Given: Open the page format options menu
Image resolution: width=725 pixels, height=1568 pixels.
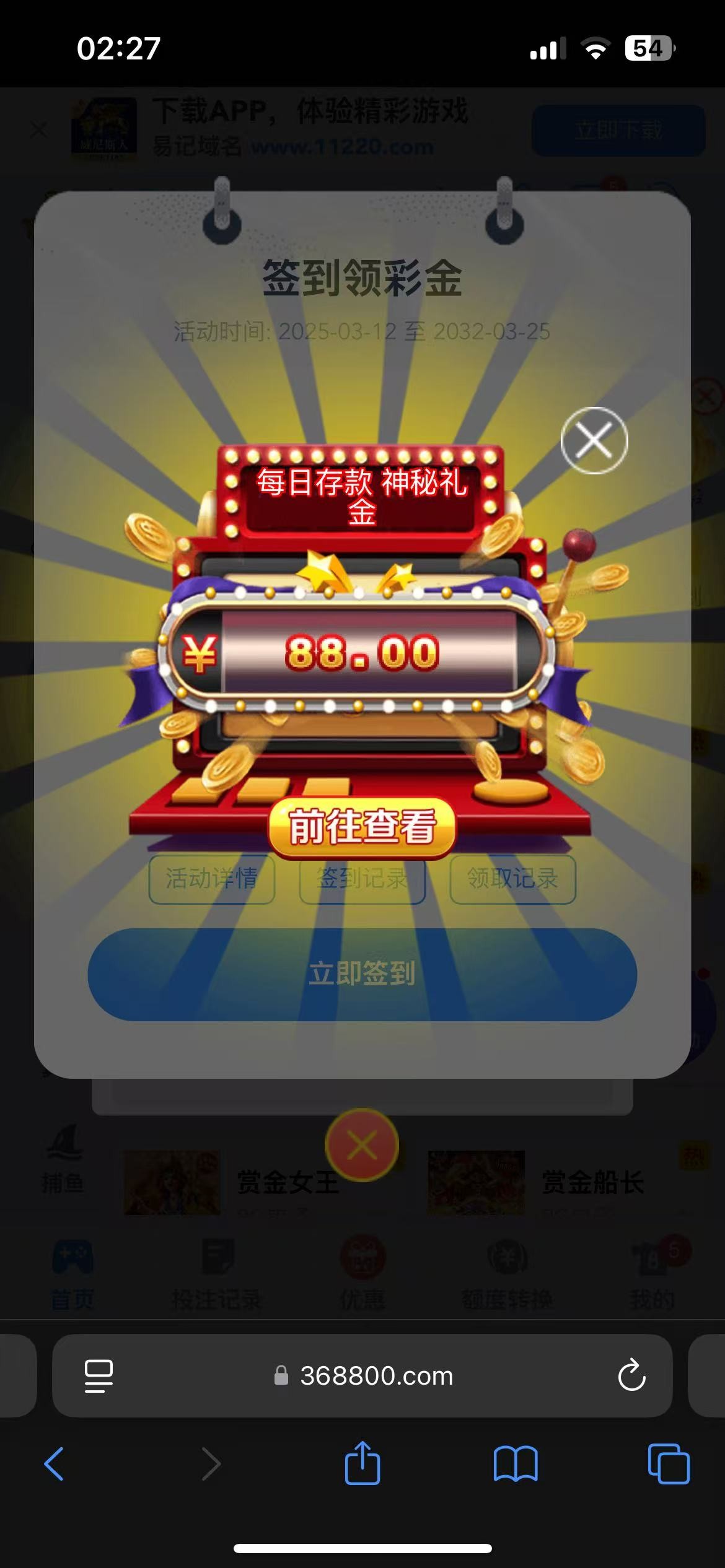Looking at the screenshot, I should (99, 1375).
